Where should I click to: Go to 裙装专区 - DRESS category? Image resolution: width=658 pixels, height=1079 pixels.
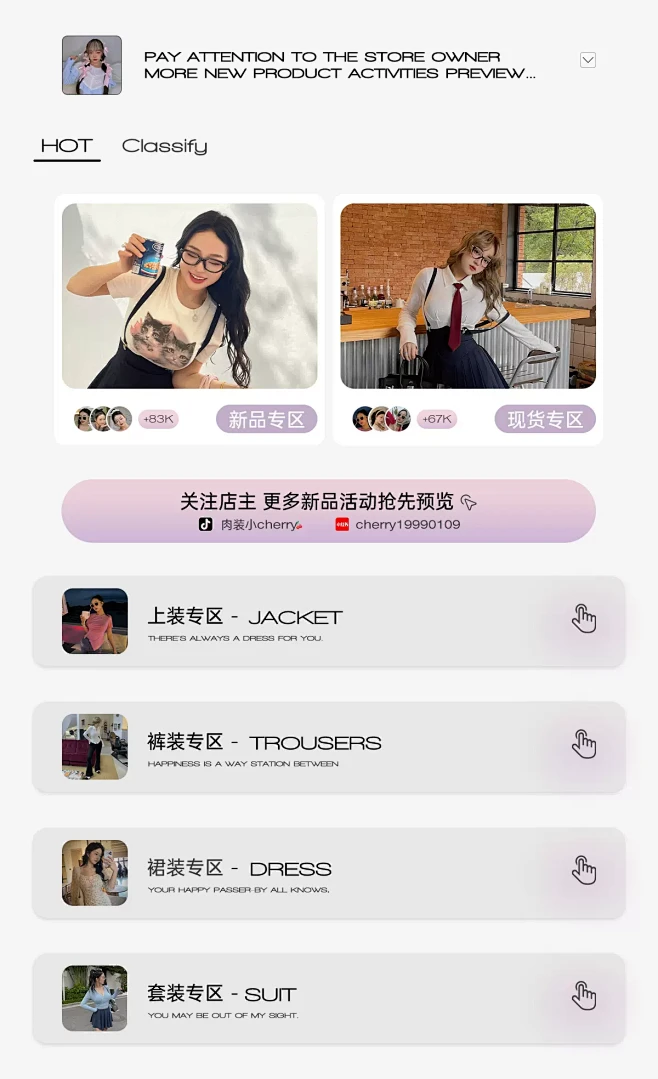point(328,873)
